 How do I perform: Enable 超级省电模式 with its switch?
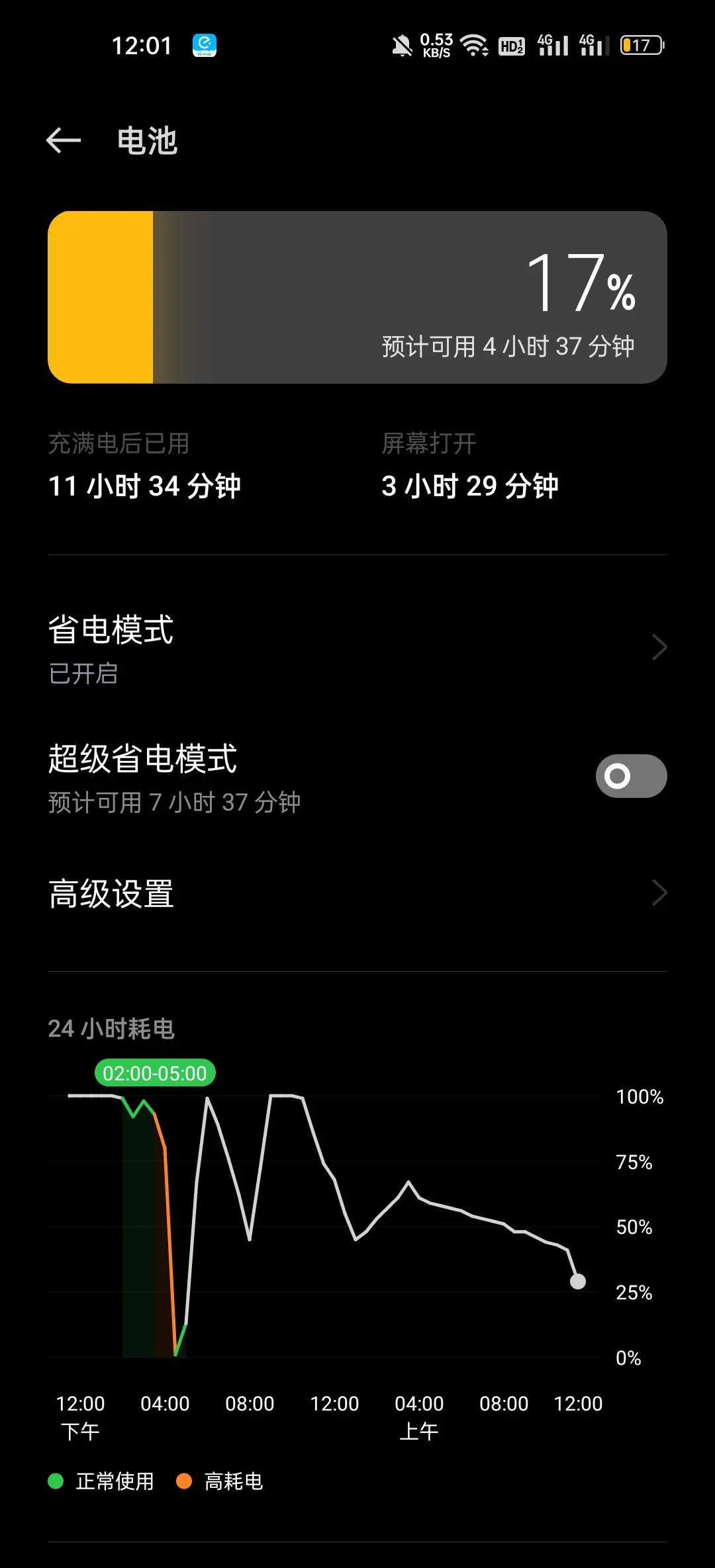tap(630, 776)
